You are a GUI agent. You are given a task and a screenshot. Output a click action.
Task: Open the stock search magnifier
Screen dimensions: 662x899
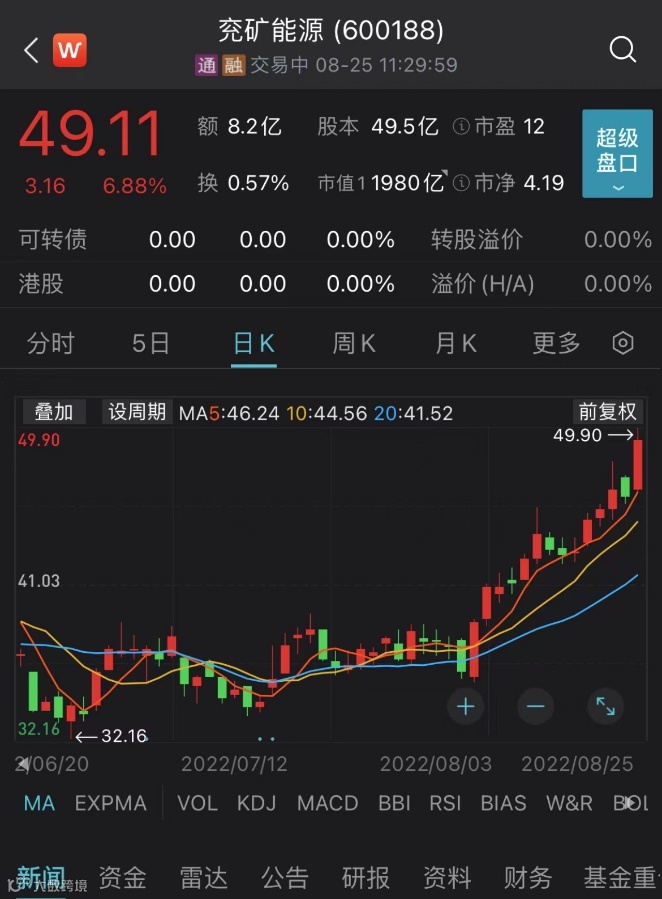point(622,50)
